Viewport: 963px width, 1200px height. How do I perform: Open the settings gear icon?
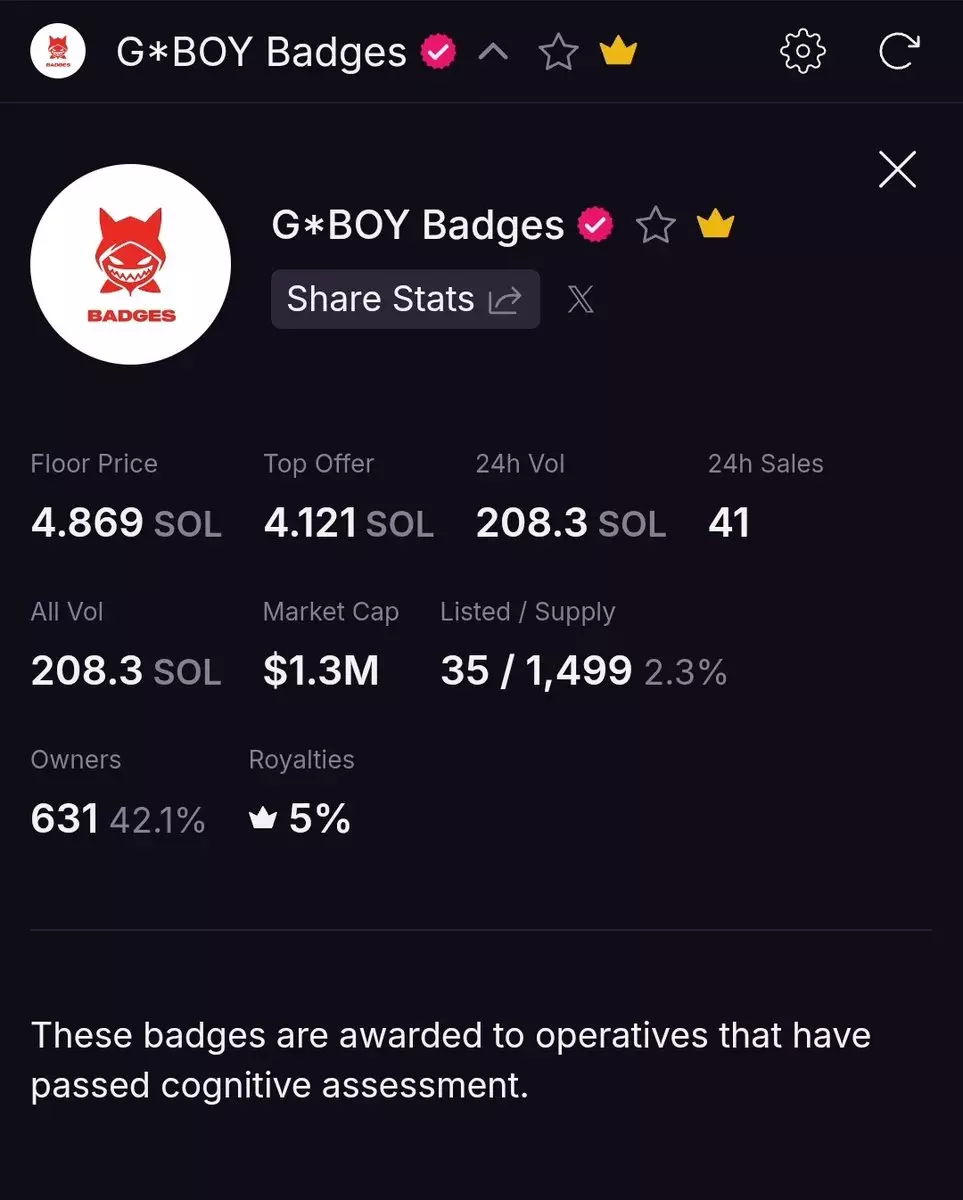(802, 51)
